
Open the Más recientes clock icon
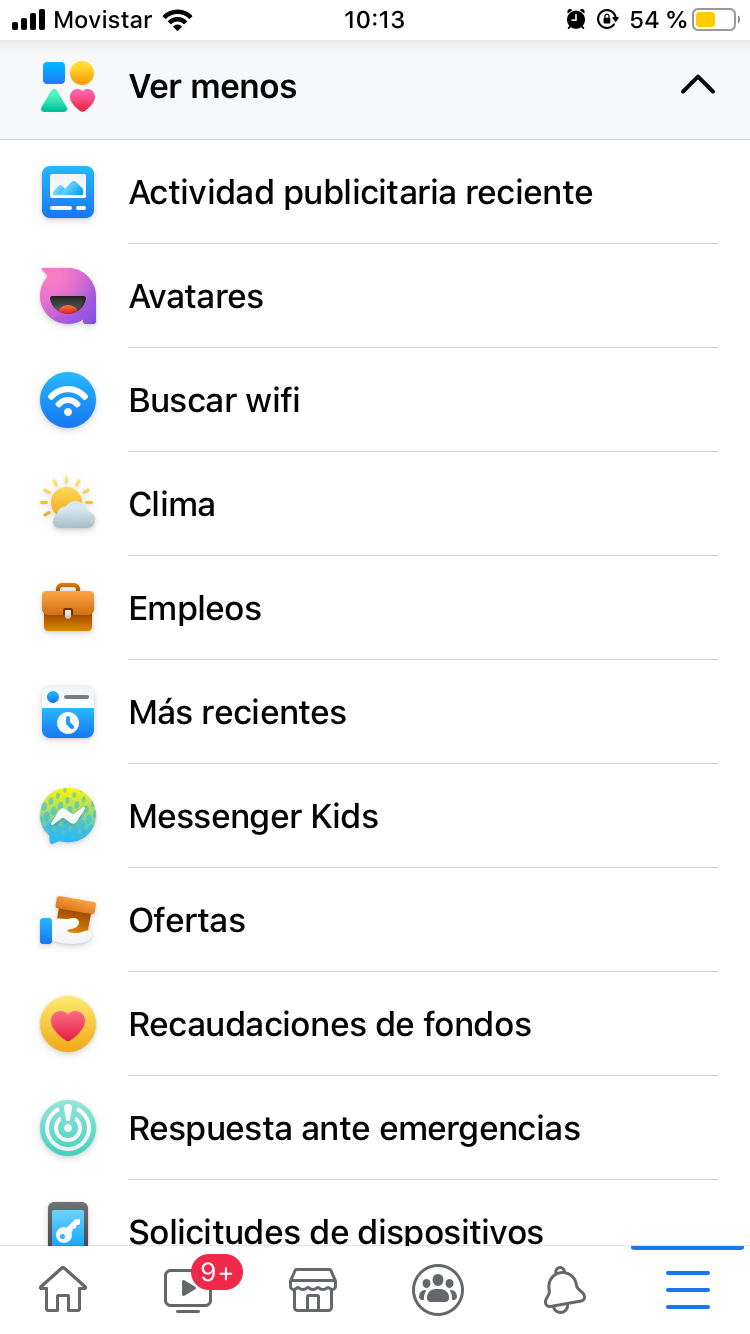pyautogui.click(x=66, y=712)
